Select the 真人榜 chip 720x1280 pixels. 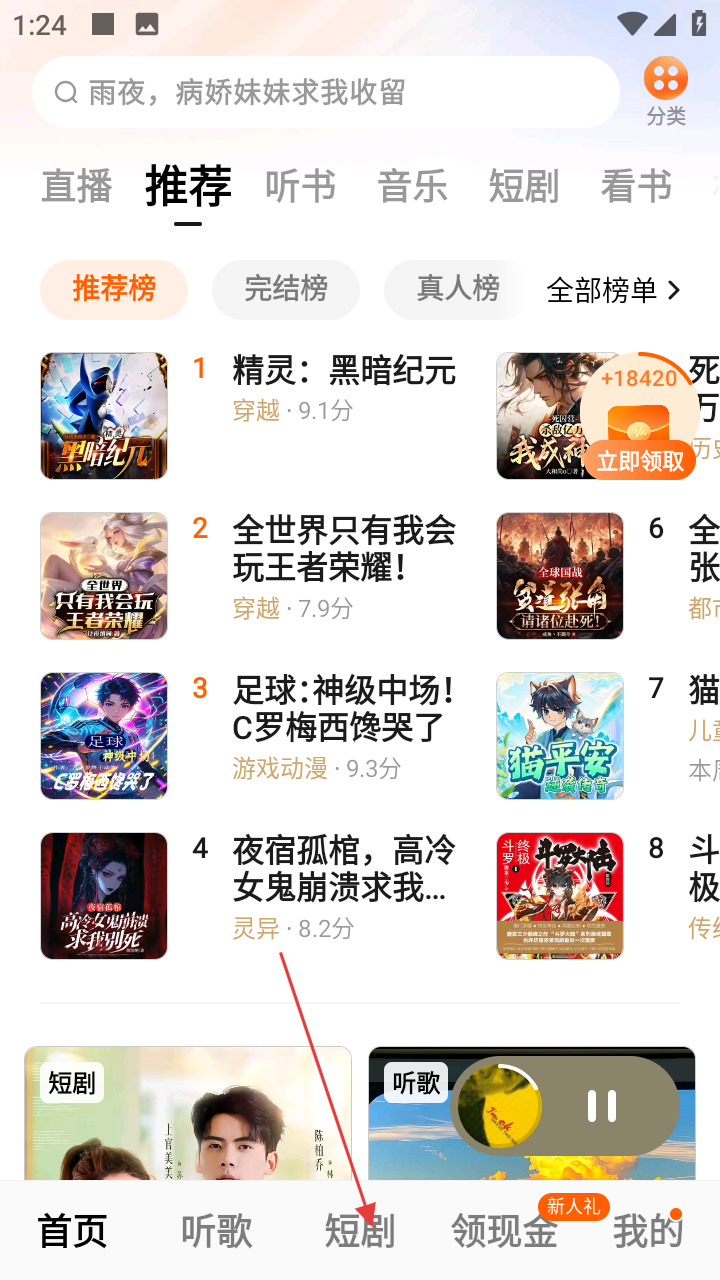tap(457, 290)
